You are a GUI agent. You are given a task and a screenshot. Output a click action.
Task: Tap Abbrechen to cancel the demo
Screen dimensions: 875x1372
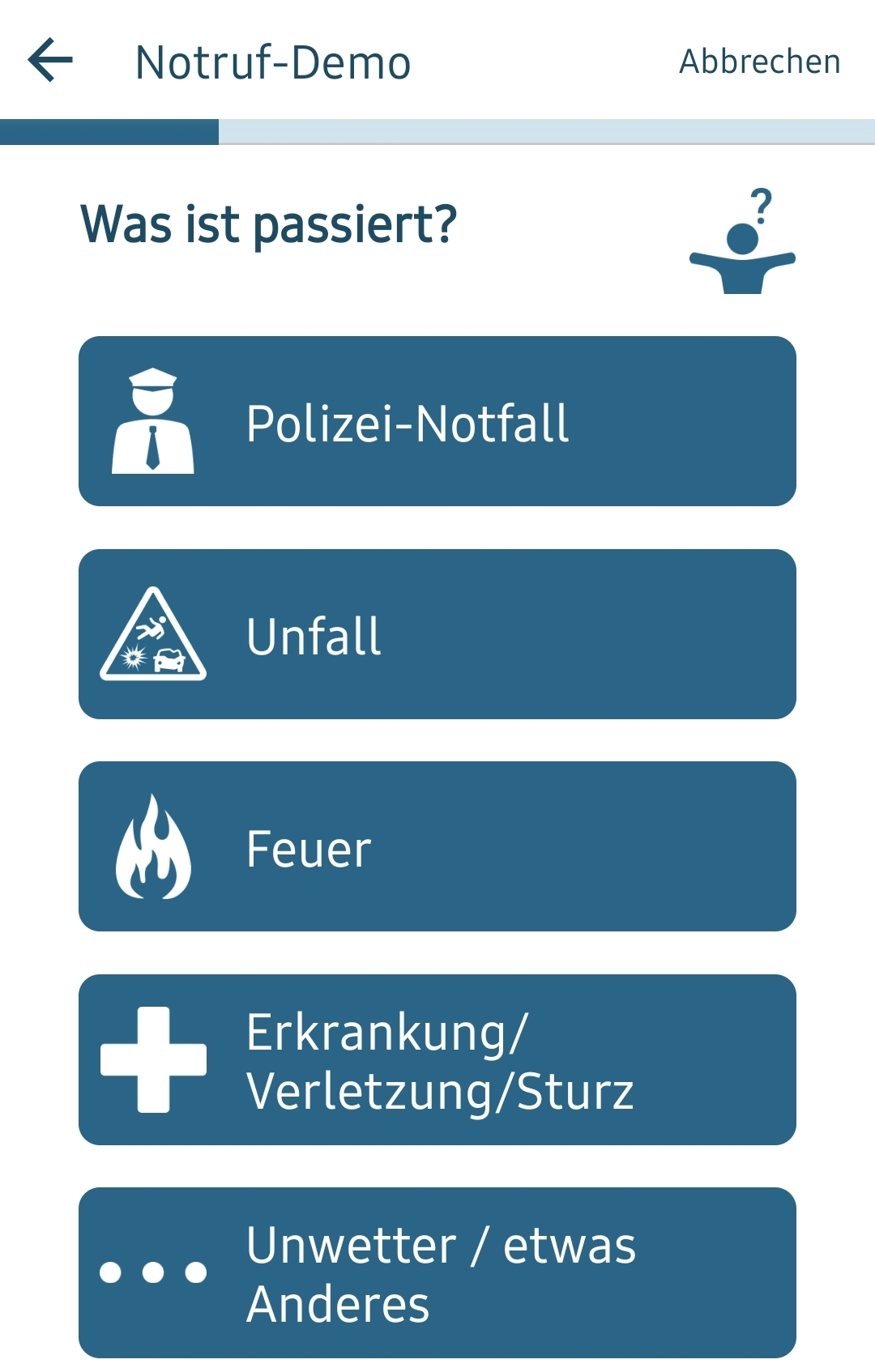click(x=759, y=62)
